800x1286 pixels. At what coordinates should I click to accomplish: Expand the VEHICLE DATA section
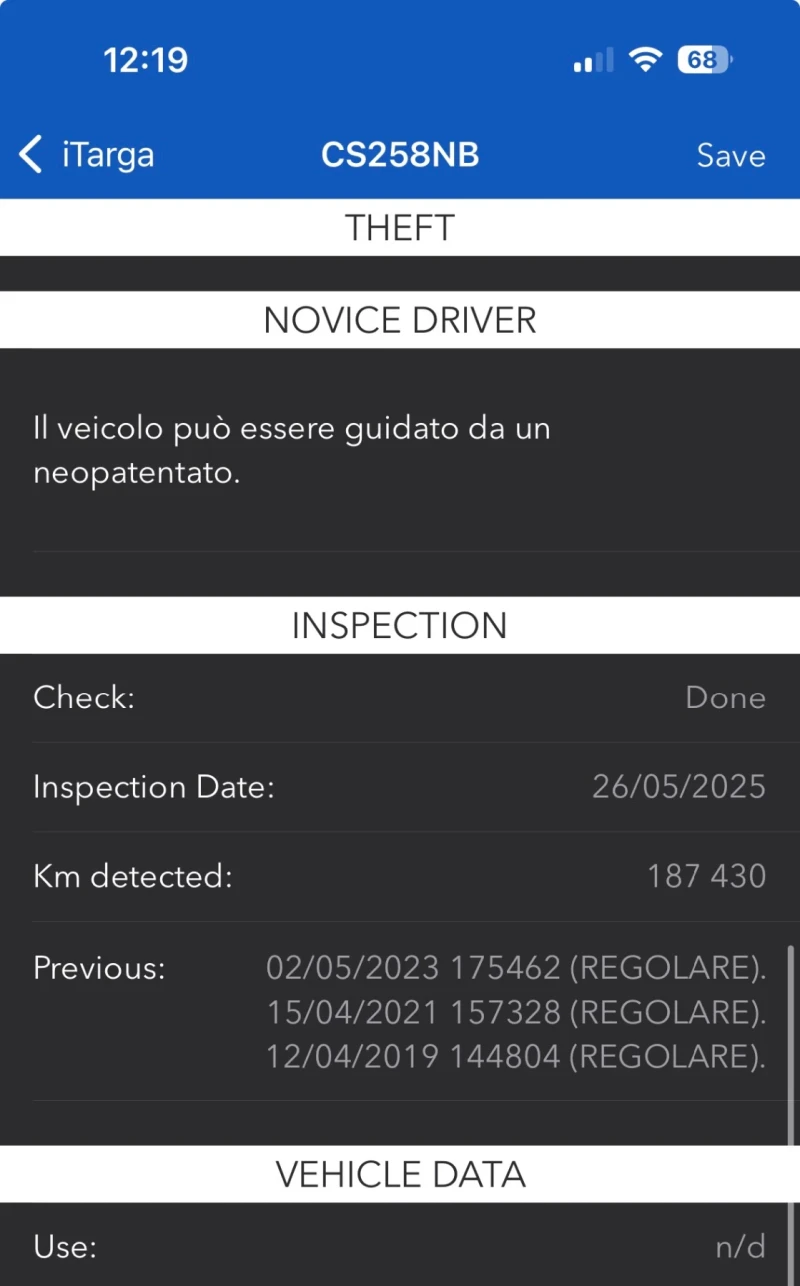(400, 1174)
